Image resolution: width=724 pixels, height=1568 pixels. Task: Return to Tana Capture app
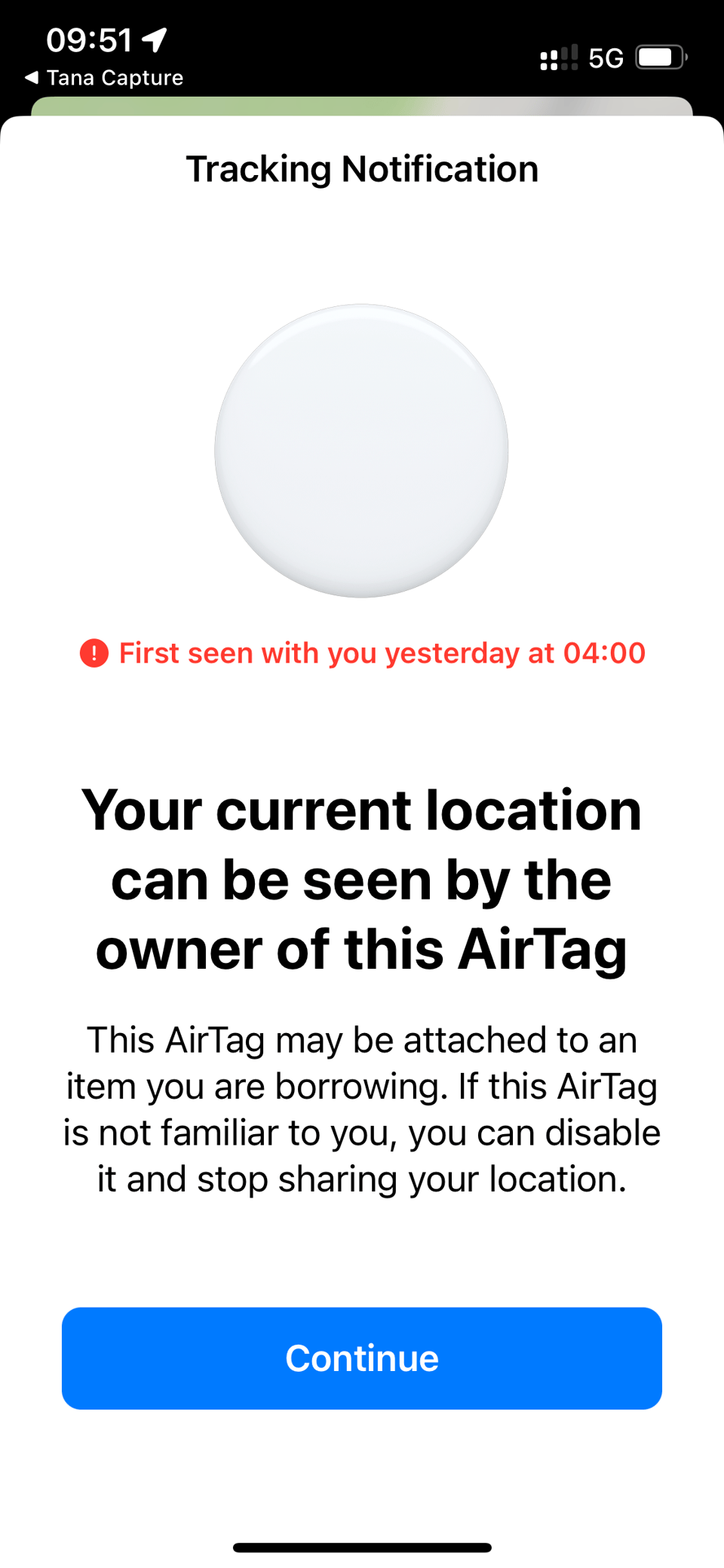click(104, 78)
